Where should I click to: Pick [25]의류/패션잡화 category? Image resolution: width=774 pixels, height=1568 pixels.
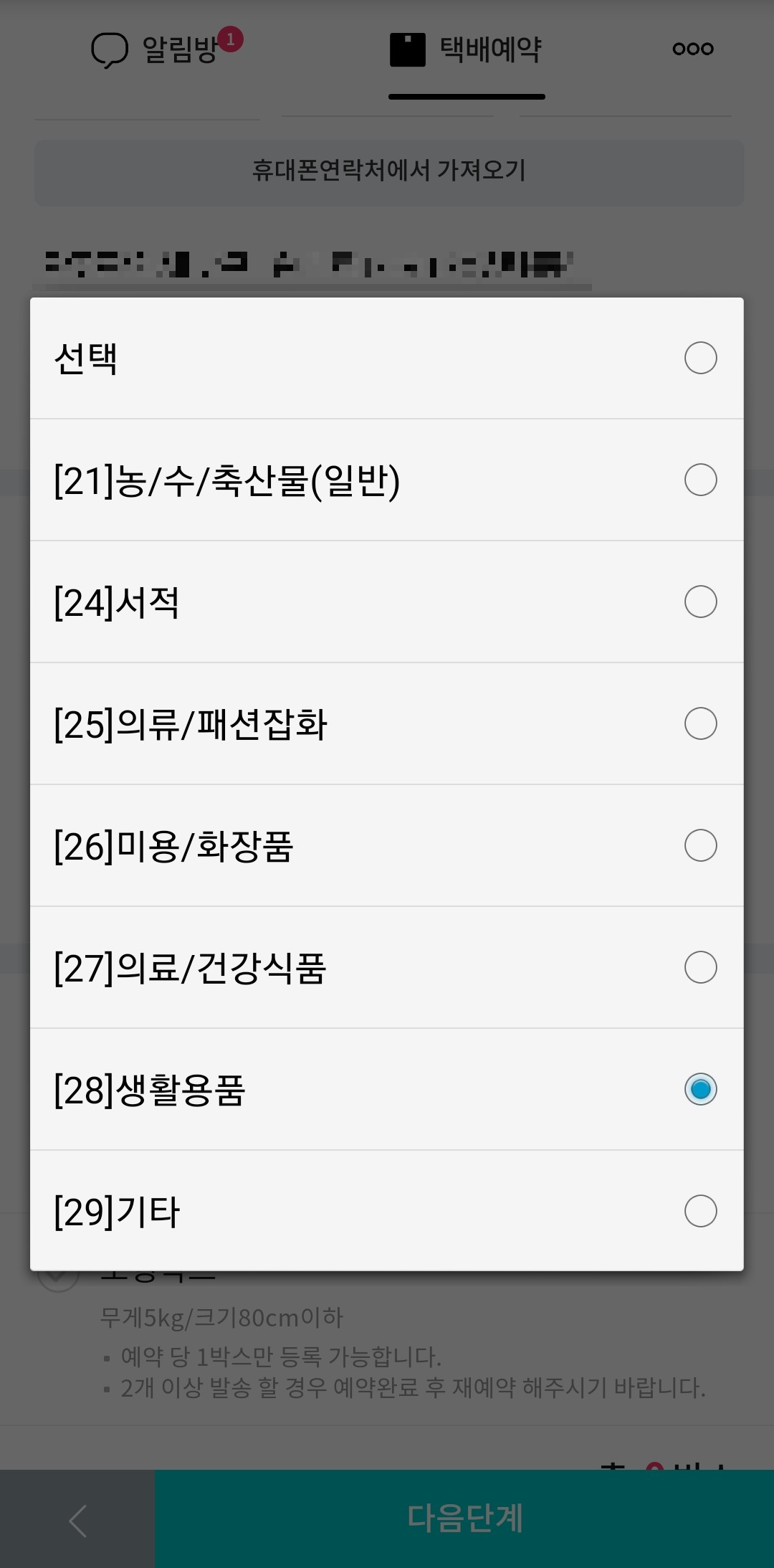click(700, 723)
